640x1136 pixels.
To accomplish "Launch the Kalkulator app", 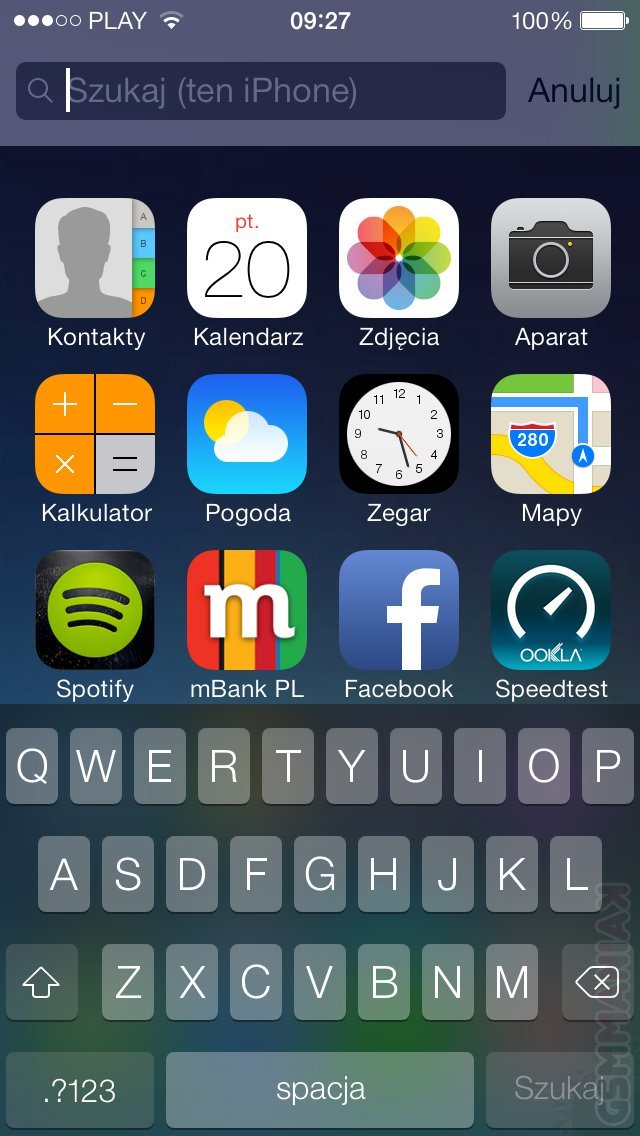I will click(95, 434).
